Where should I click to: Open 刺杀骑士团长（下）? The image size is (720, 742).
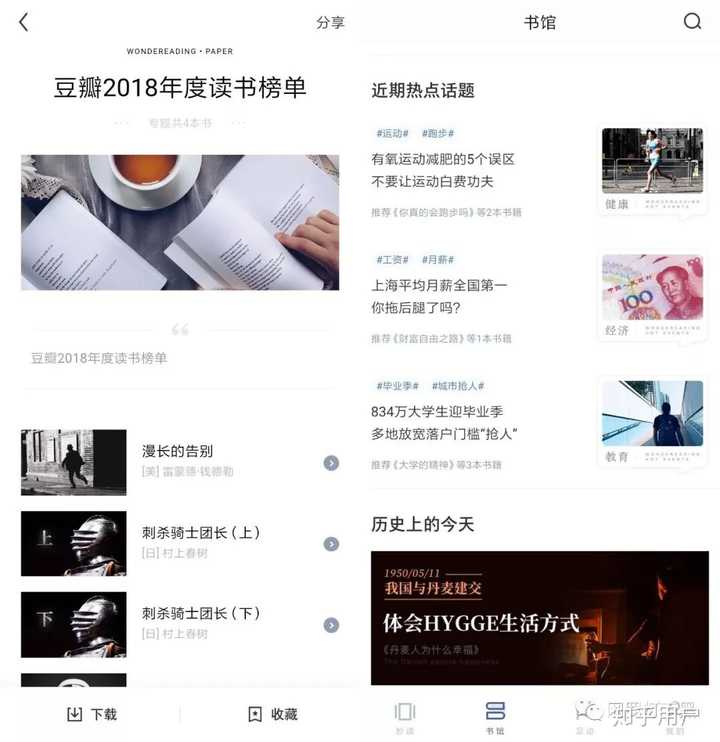pos(180,624)
